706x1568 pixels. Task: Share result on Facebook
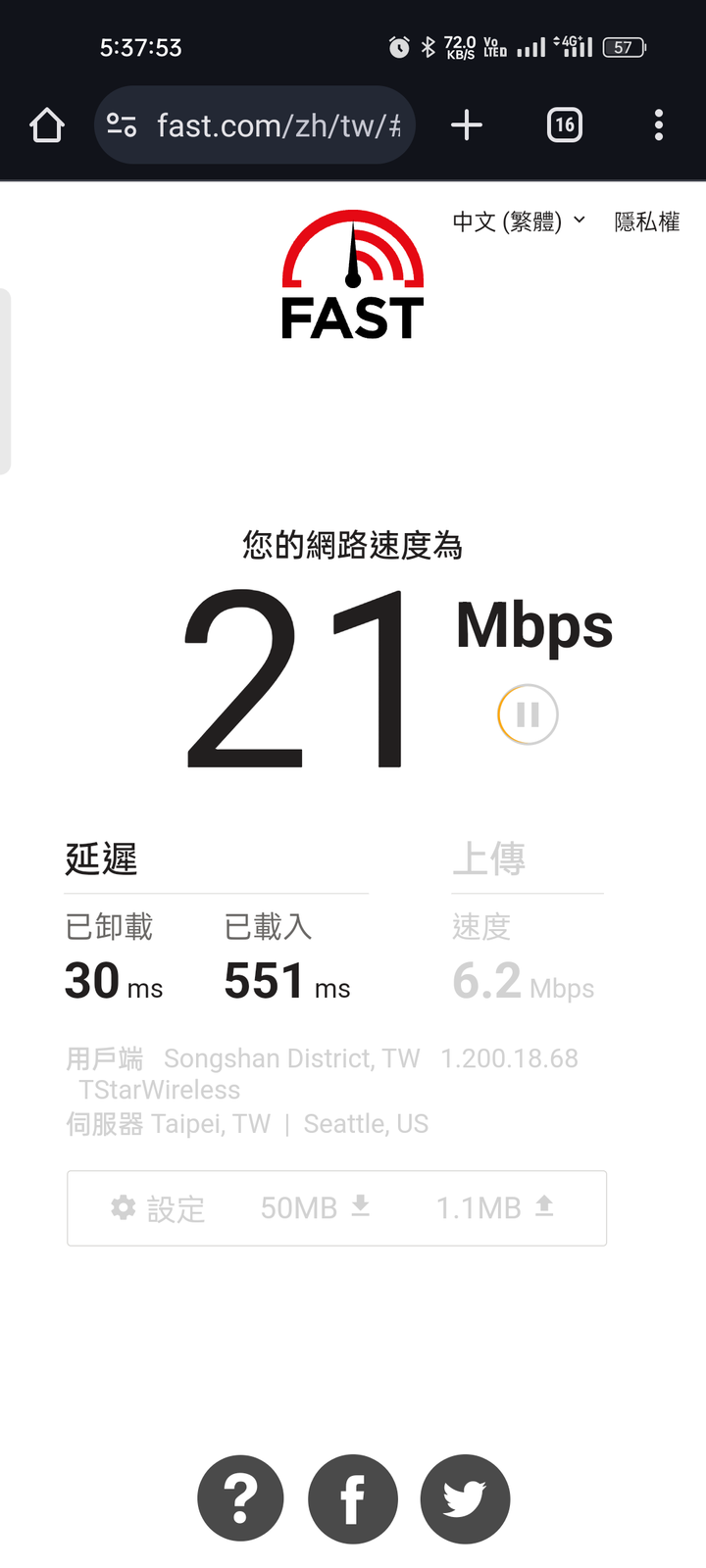pyautogui.click(x=353, y=1499)
